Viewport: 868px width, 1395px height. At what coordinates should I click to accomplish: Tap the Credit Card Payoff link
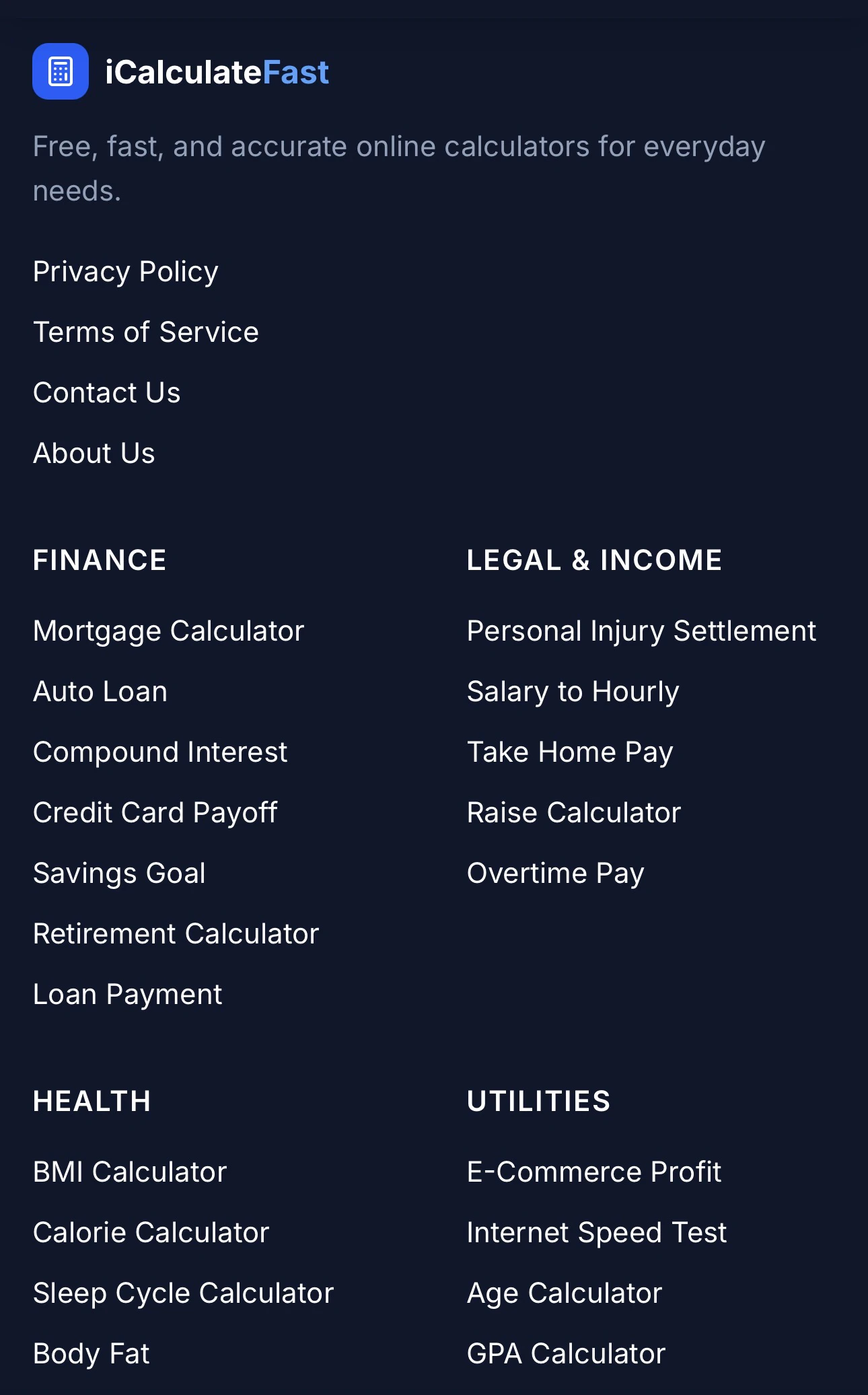coord(155,813)
